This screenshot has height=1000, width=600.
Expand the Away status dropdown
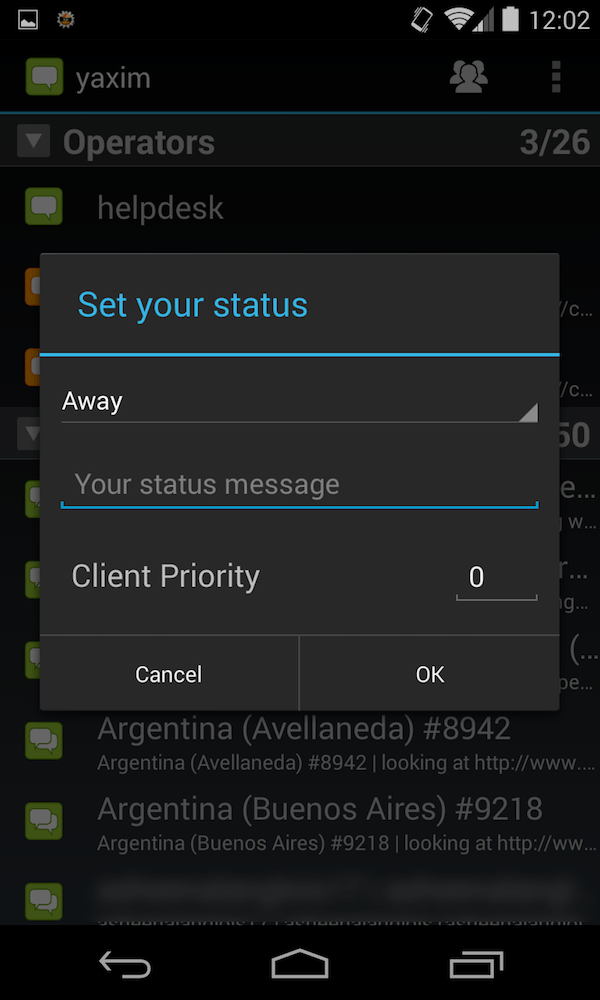(x=299, y=402)
